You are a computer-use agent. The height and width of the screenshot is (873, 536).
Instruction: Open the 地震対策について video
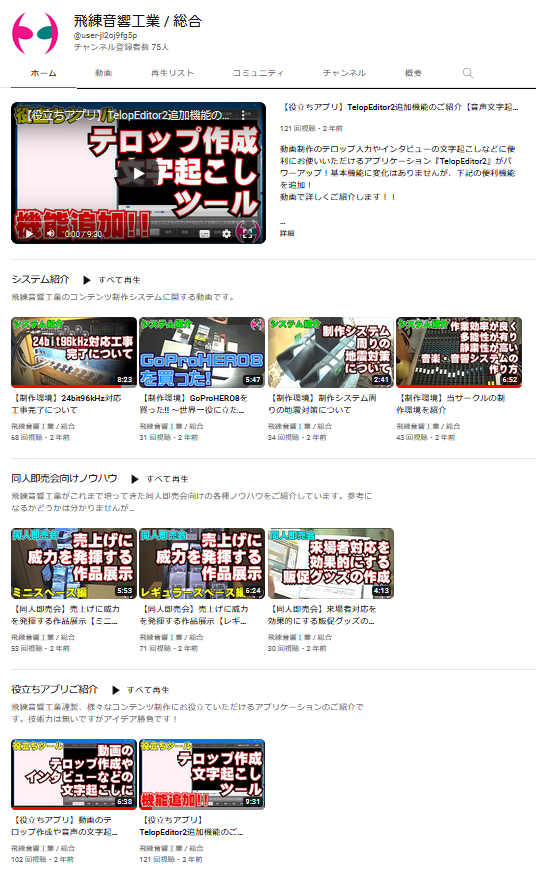tap(331, 352)
